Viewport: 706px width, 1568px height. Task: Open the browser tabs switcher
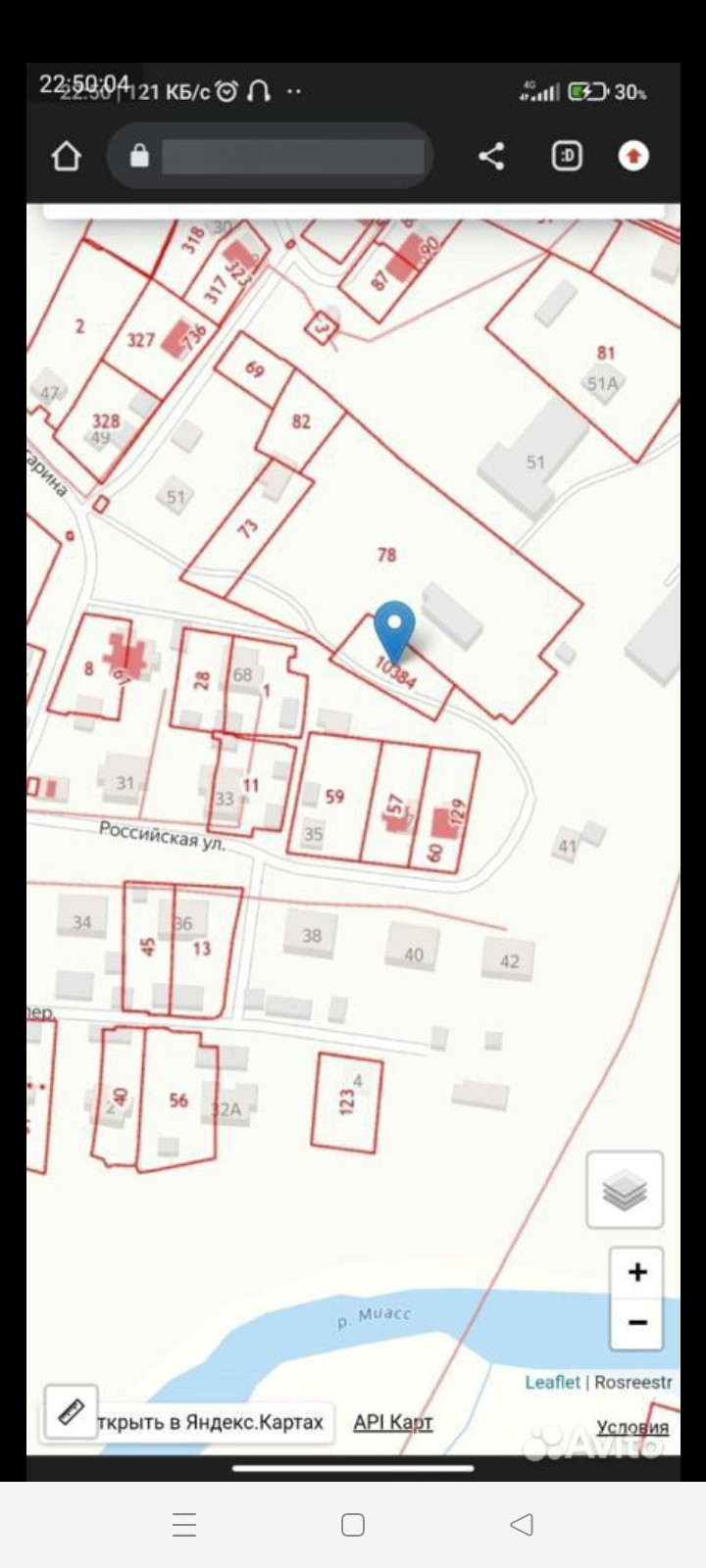[567, 156]
